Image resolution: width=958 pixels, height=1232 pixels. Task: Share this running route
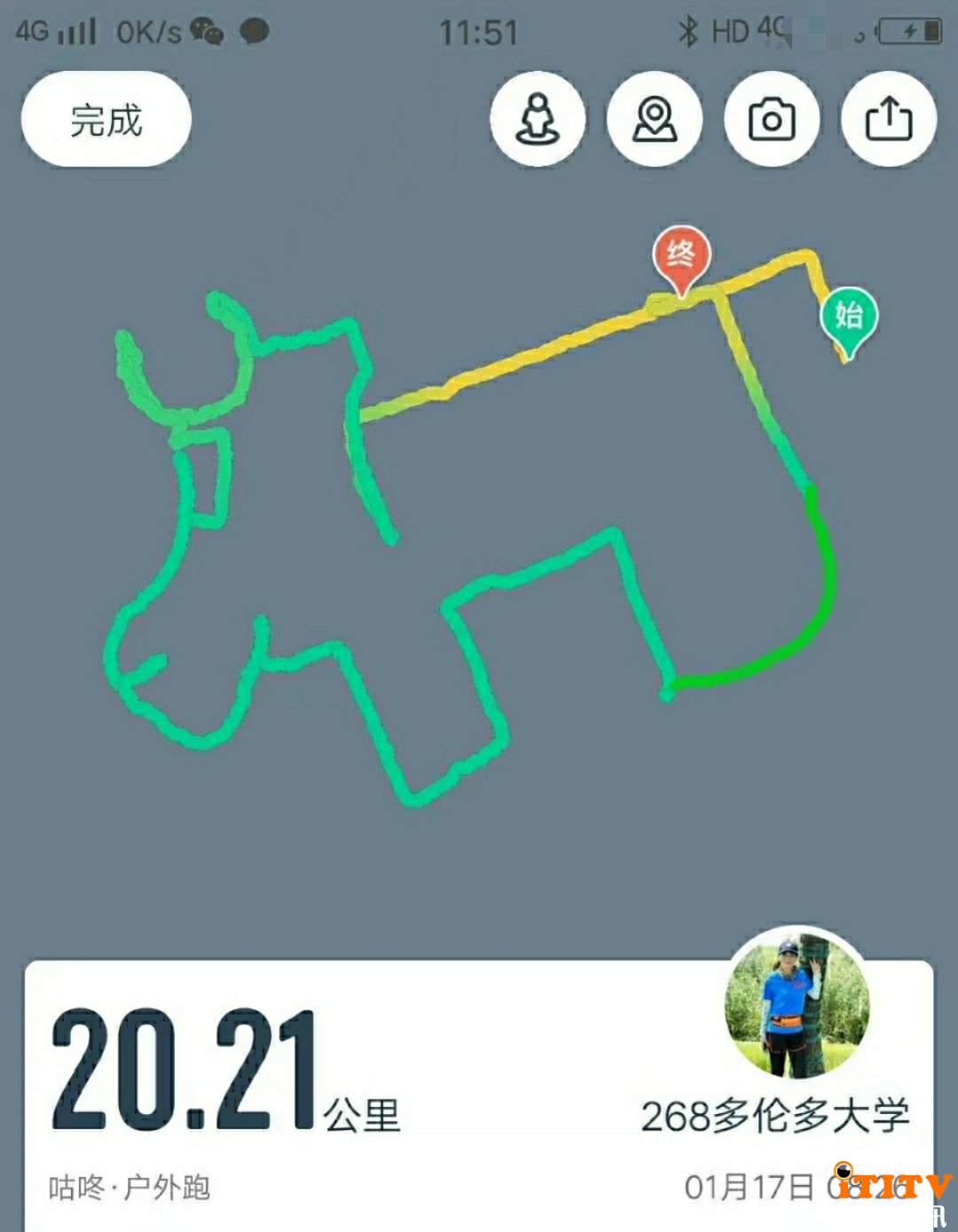click(888, 120)
